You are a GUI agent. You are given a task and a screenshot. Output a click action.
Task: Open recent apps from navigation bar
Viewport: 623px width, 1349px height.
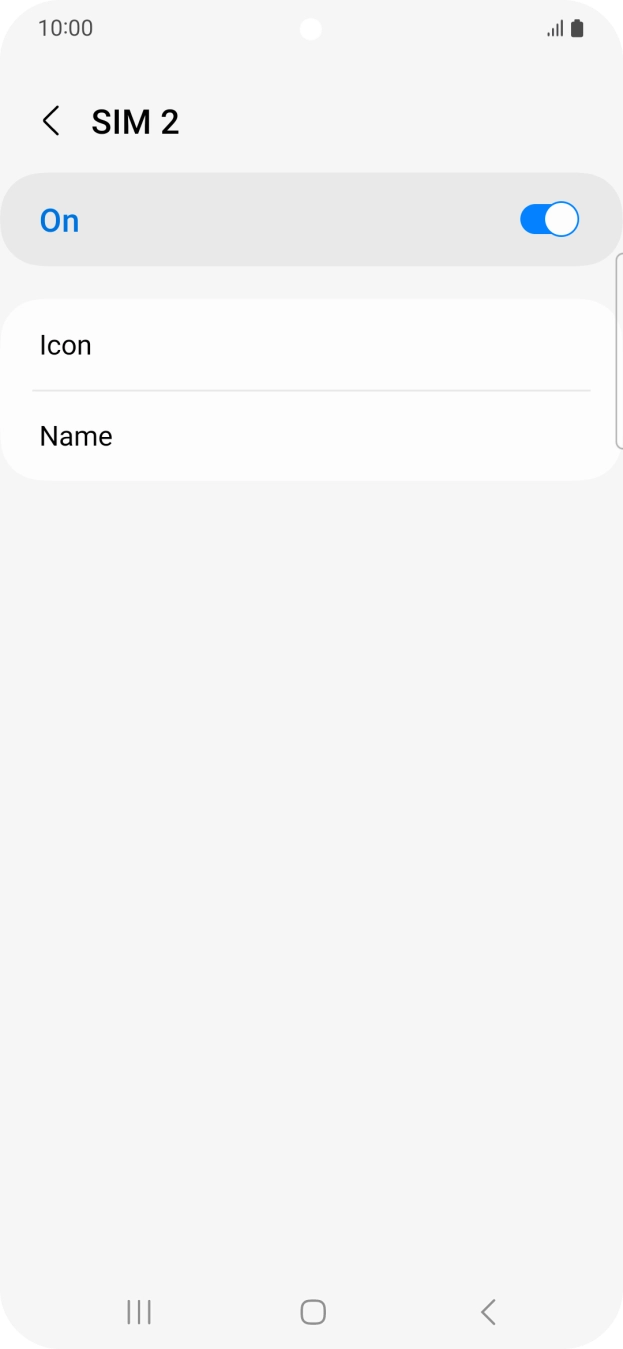139,1312
